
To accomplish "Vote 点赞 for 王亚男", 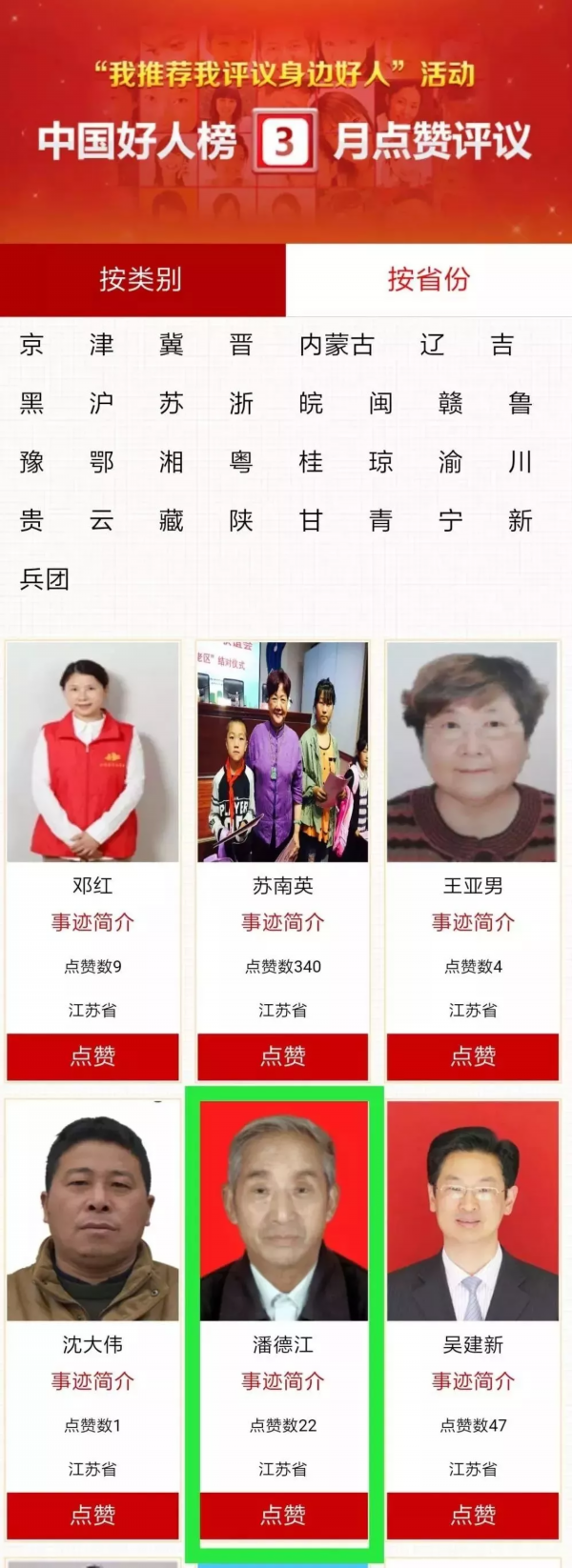I will [473, 1055].
